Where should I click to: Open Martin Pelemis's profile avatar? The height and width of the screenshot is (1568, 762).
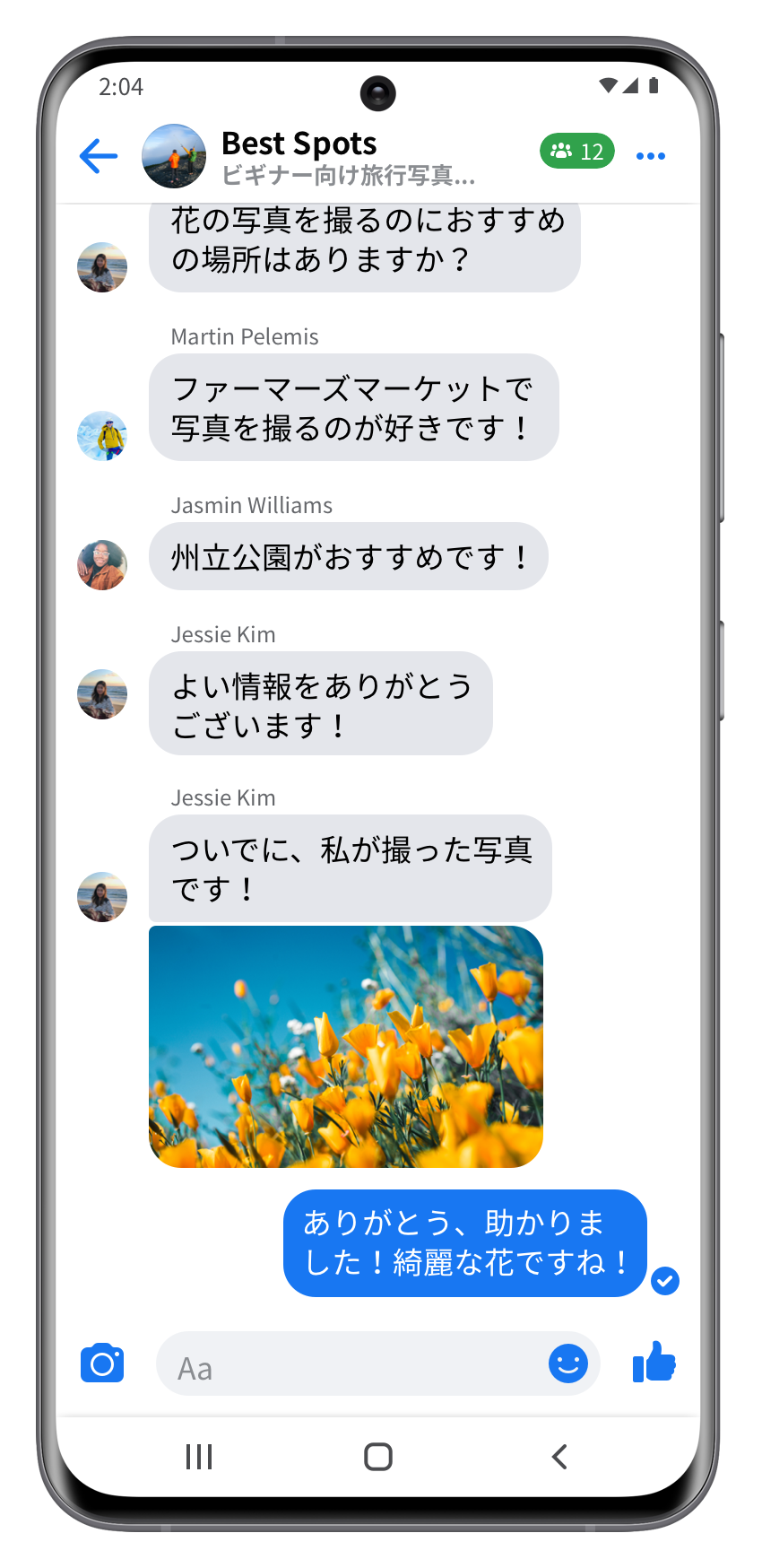click(x=102, y=436)
